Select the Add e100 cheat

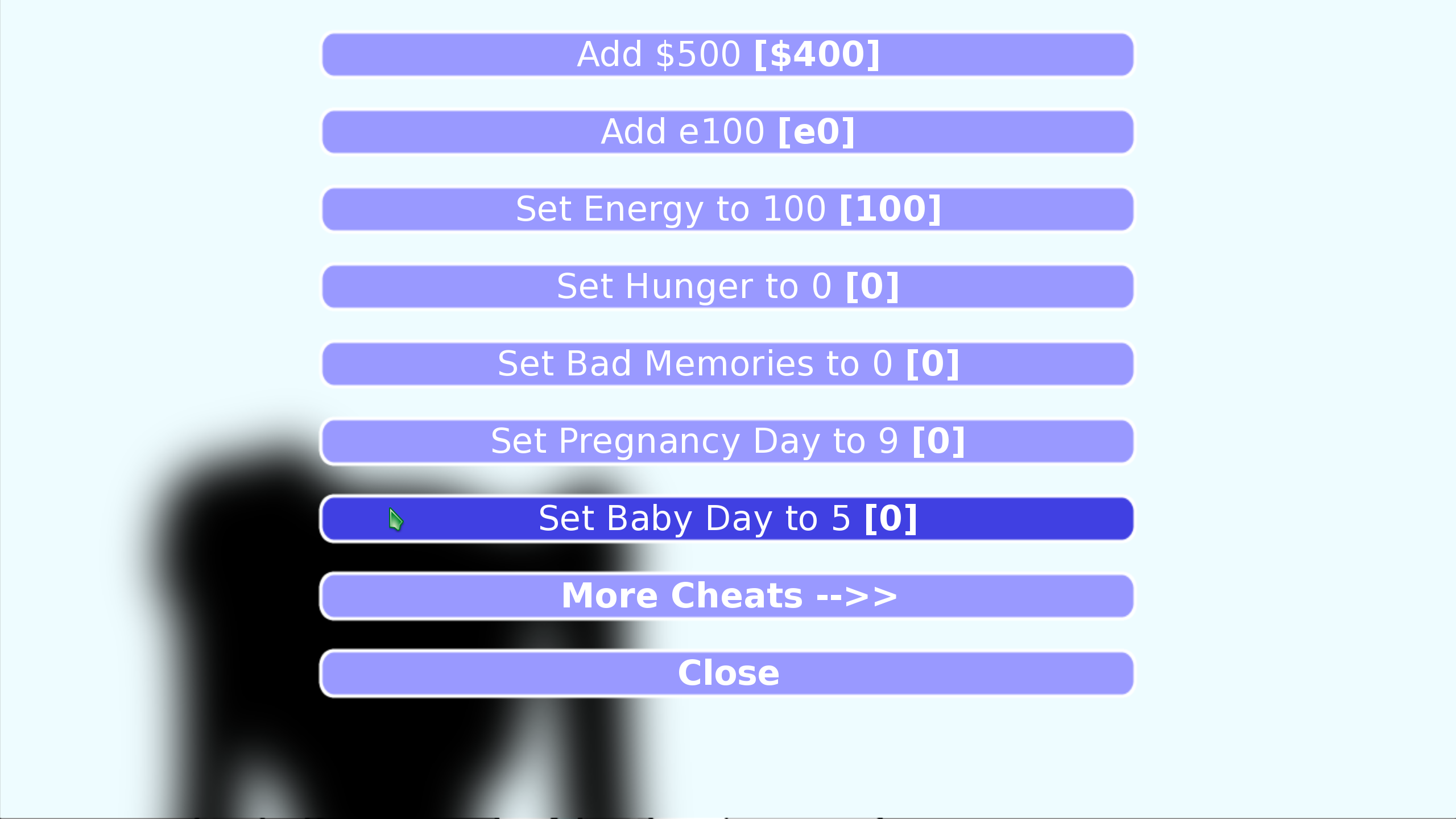[728, 132]
